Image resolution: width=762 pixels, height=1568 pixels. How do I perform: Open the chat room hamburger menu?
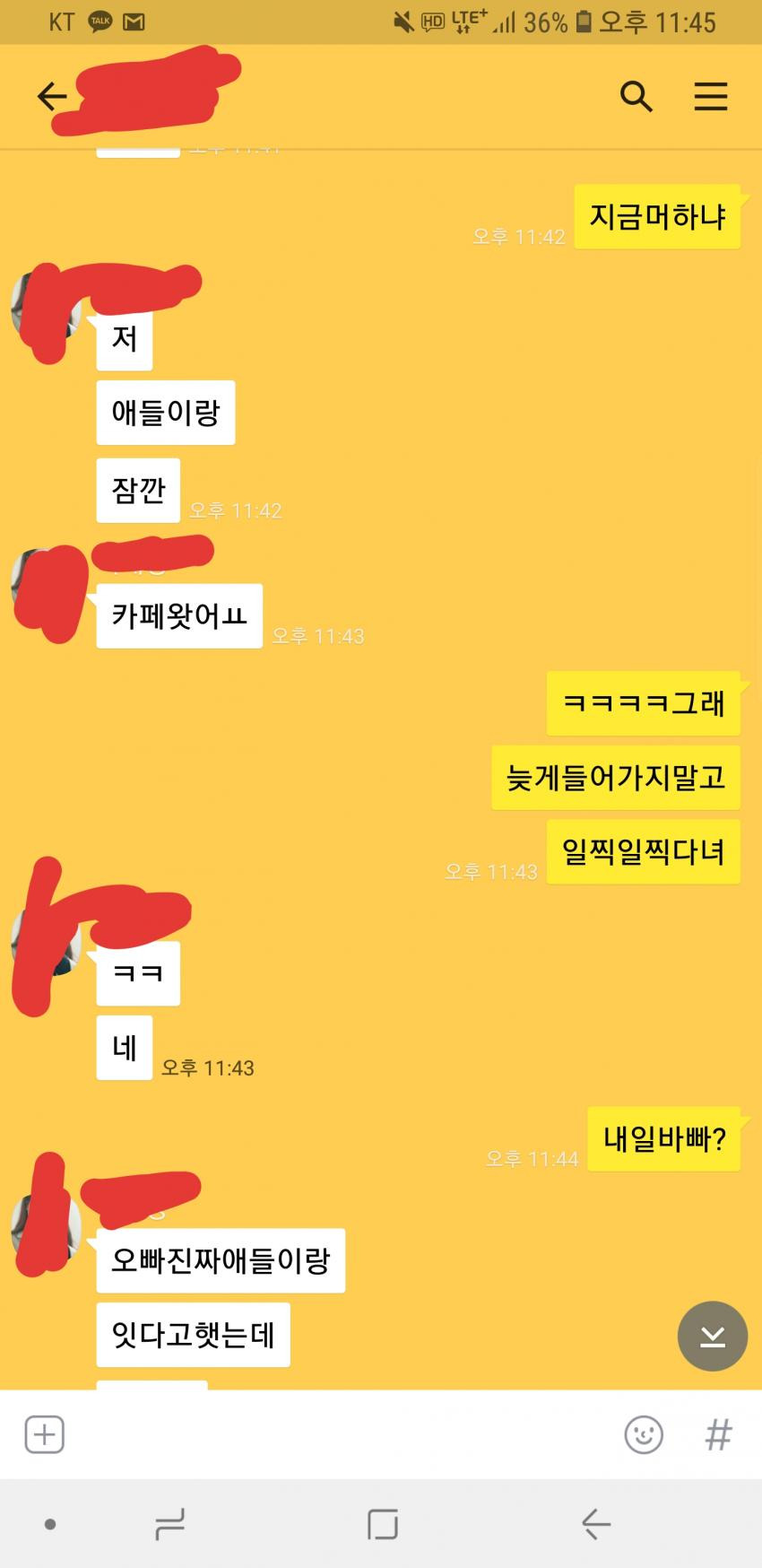(711, 96)
